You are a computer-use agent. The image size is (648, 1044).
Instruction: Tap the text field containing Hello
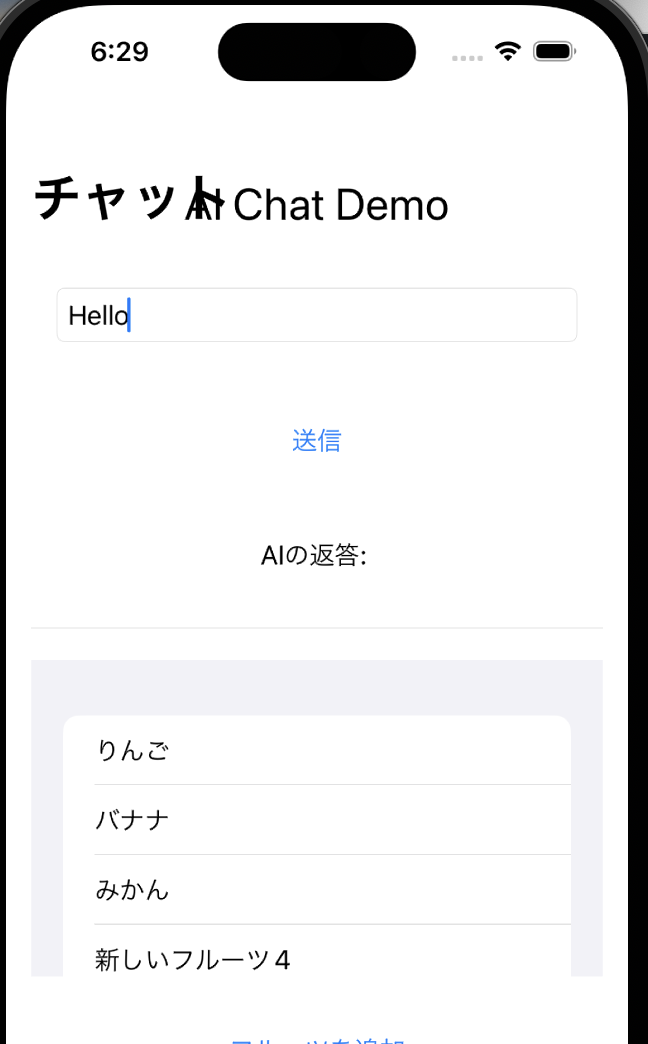coord(316,315)
